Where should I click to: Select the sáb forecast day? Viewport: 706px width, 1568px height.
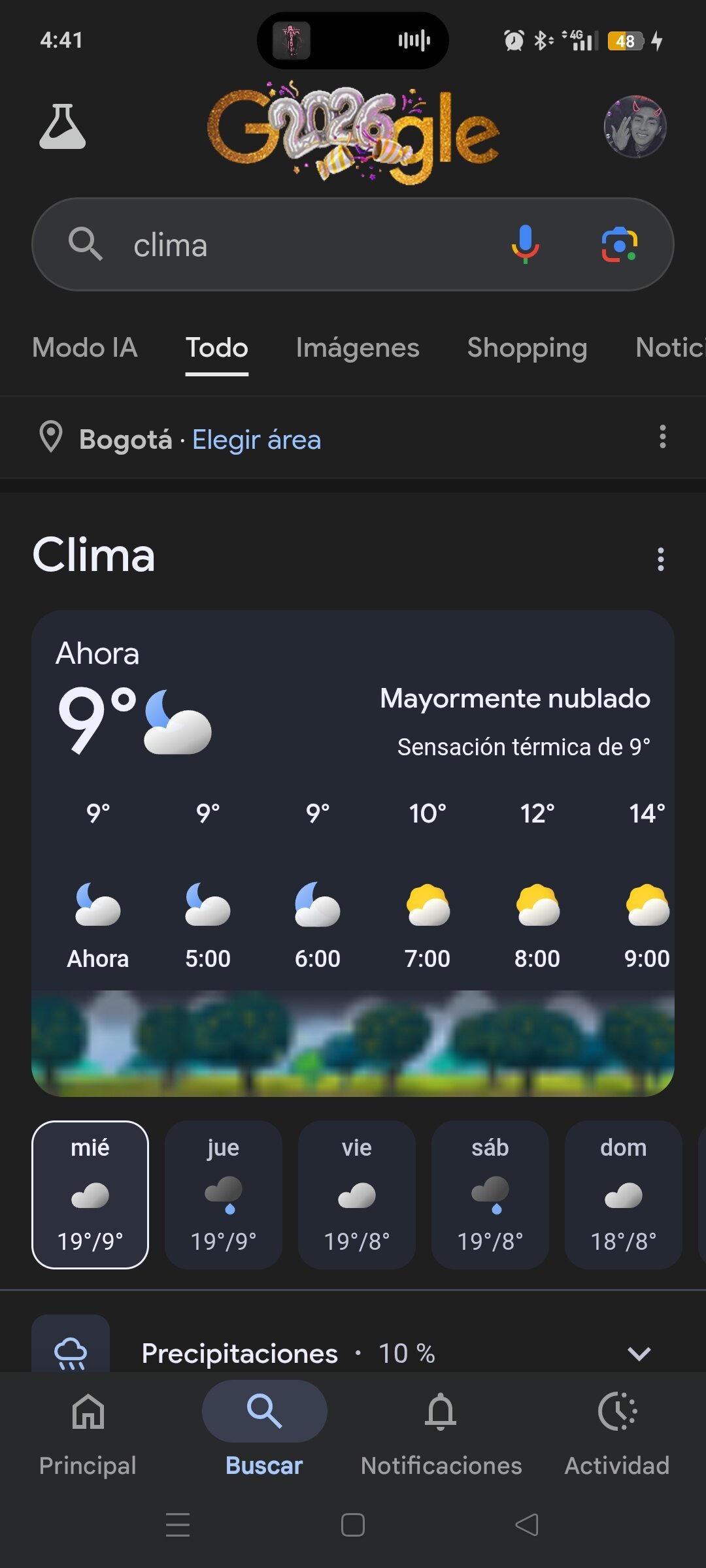[x=490, y=1194]
